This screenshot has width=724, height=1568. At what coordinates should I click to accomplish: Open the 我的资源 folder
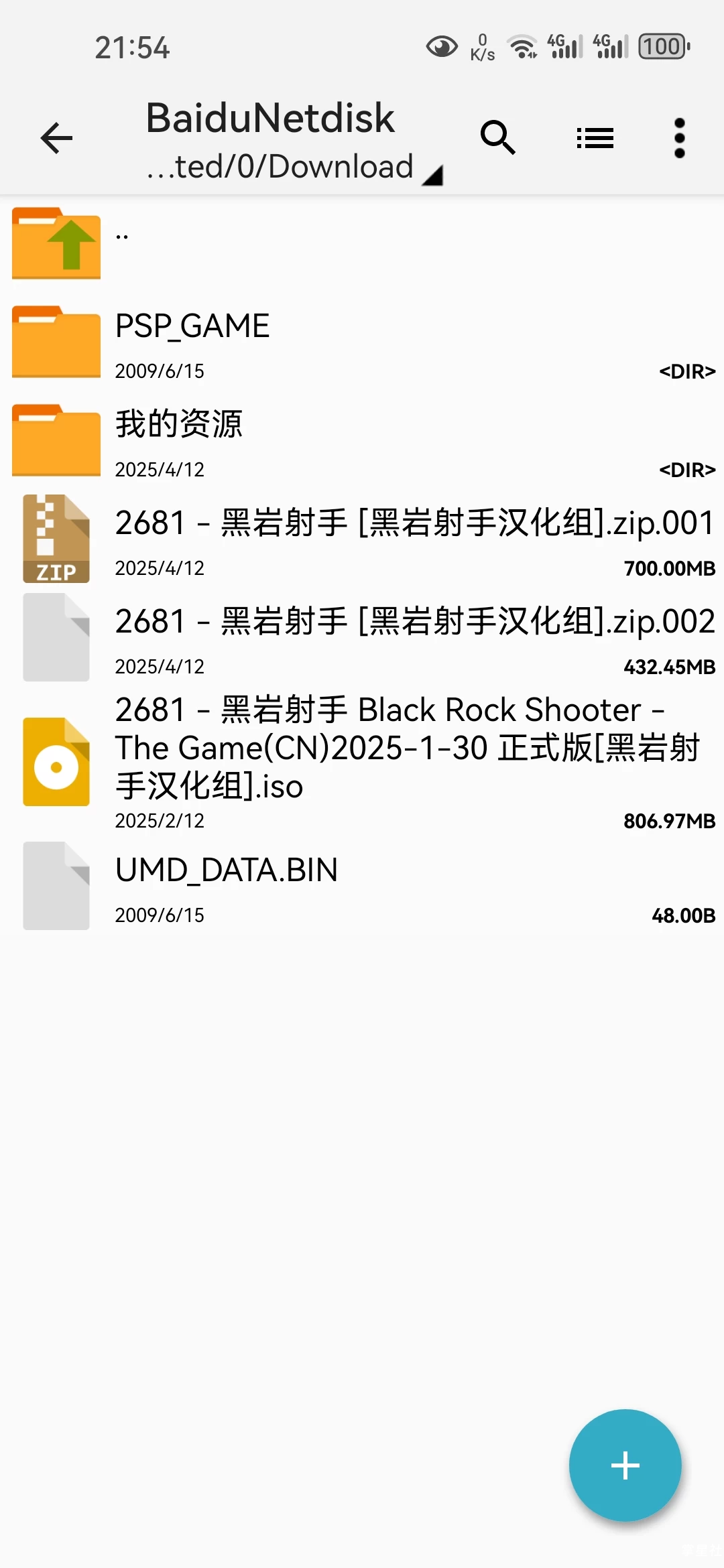tap(362, 440)
